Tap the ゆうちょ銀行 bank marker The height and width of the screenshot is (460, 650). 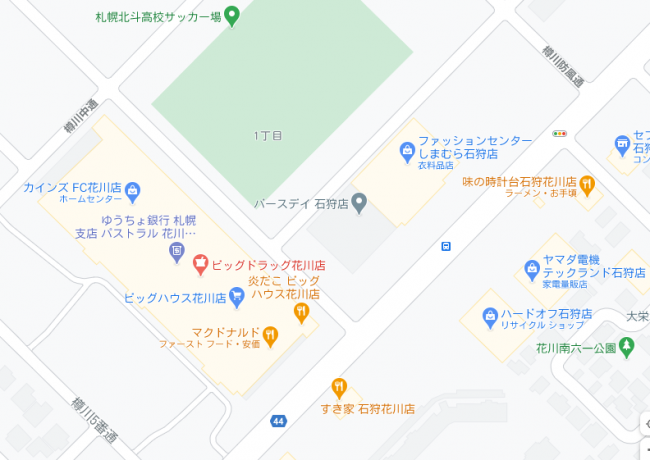[x=177, y=249]
